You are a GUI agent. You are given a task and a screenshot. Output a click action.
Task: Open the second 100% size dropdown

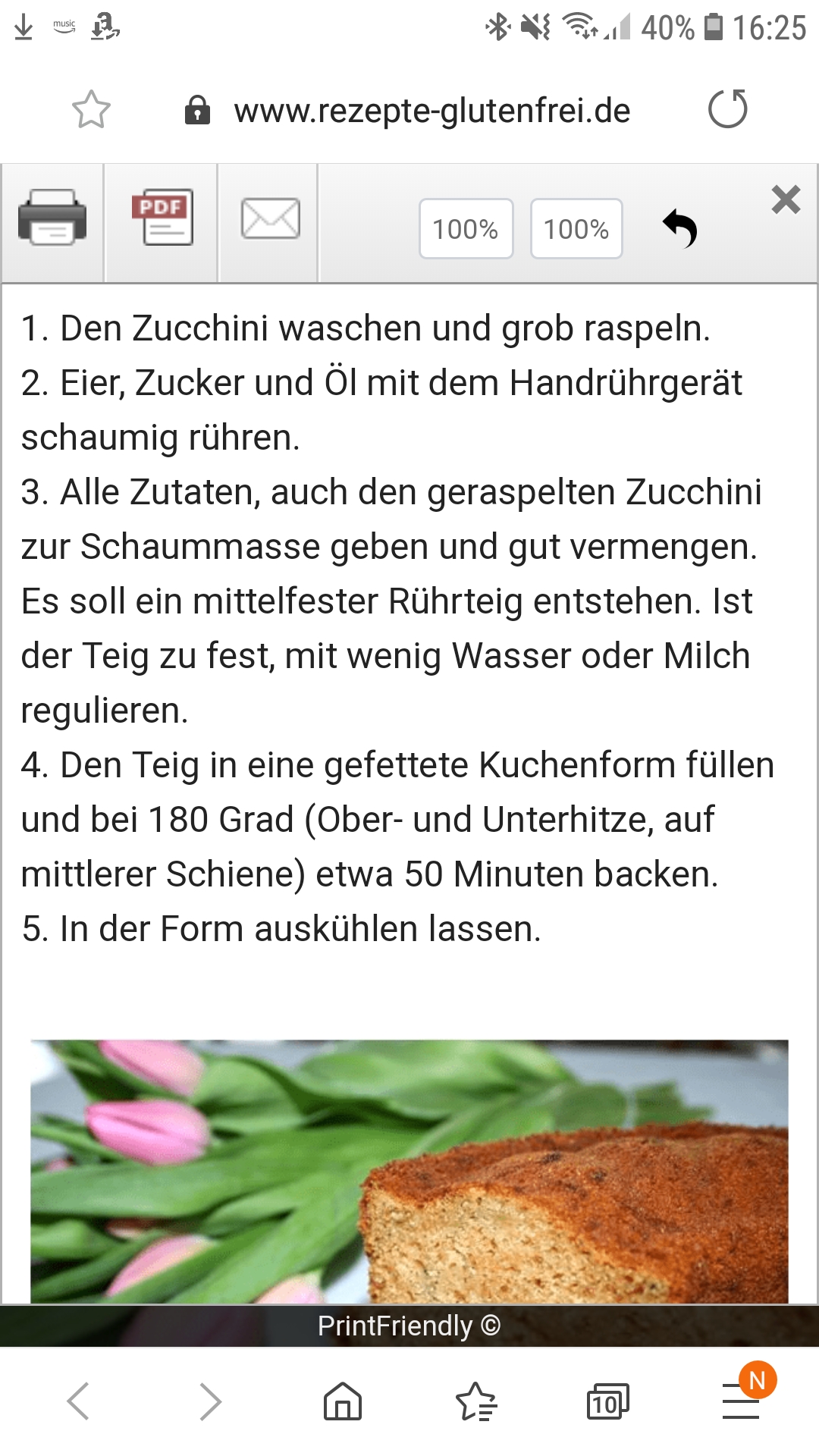tap(576, 229)
